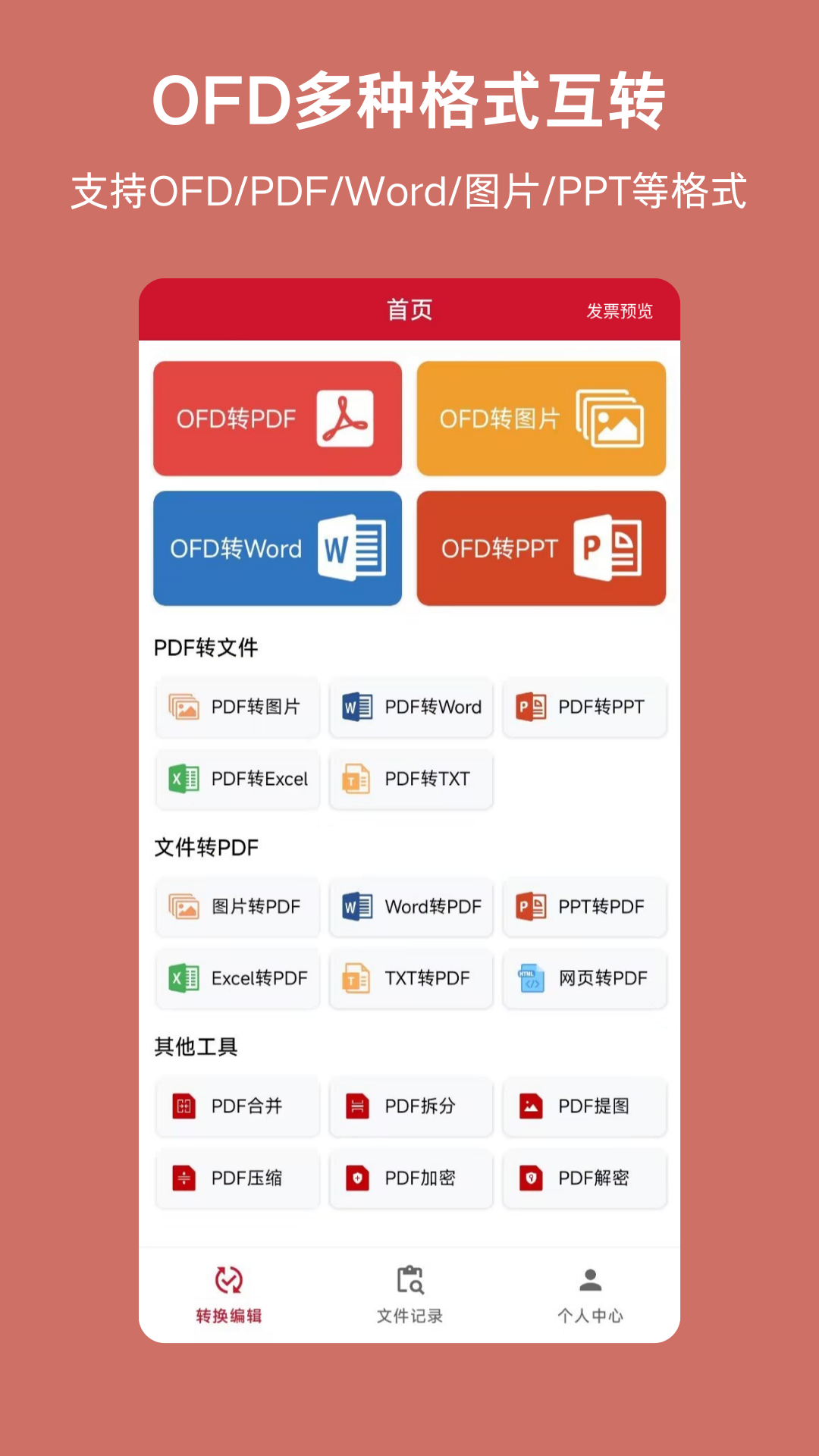The width and height of the screenshot is (819, 1456).
Task: Select the PPT转PDF tool
Action: [x=585, y=907]
